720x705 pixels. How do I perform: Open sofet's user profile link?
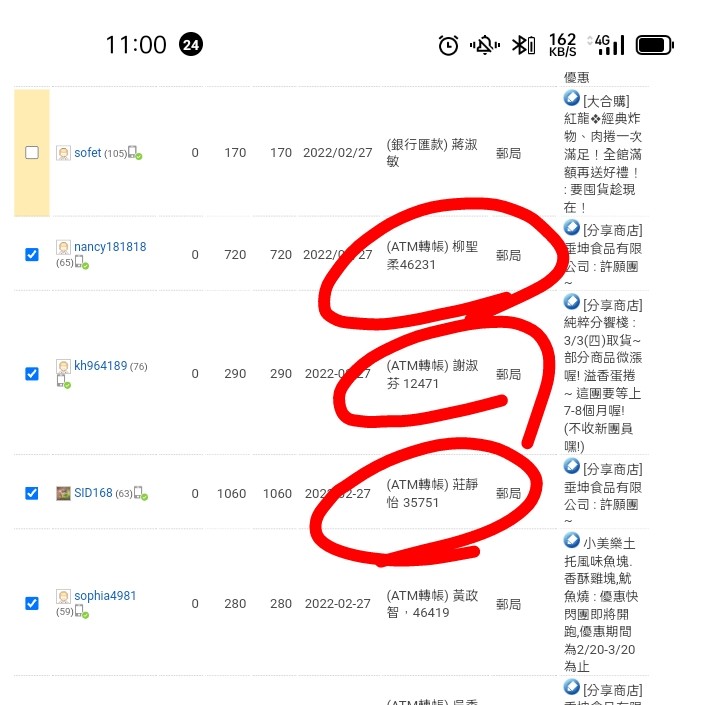(87, 152)
